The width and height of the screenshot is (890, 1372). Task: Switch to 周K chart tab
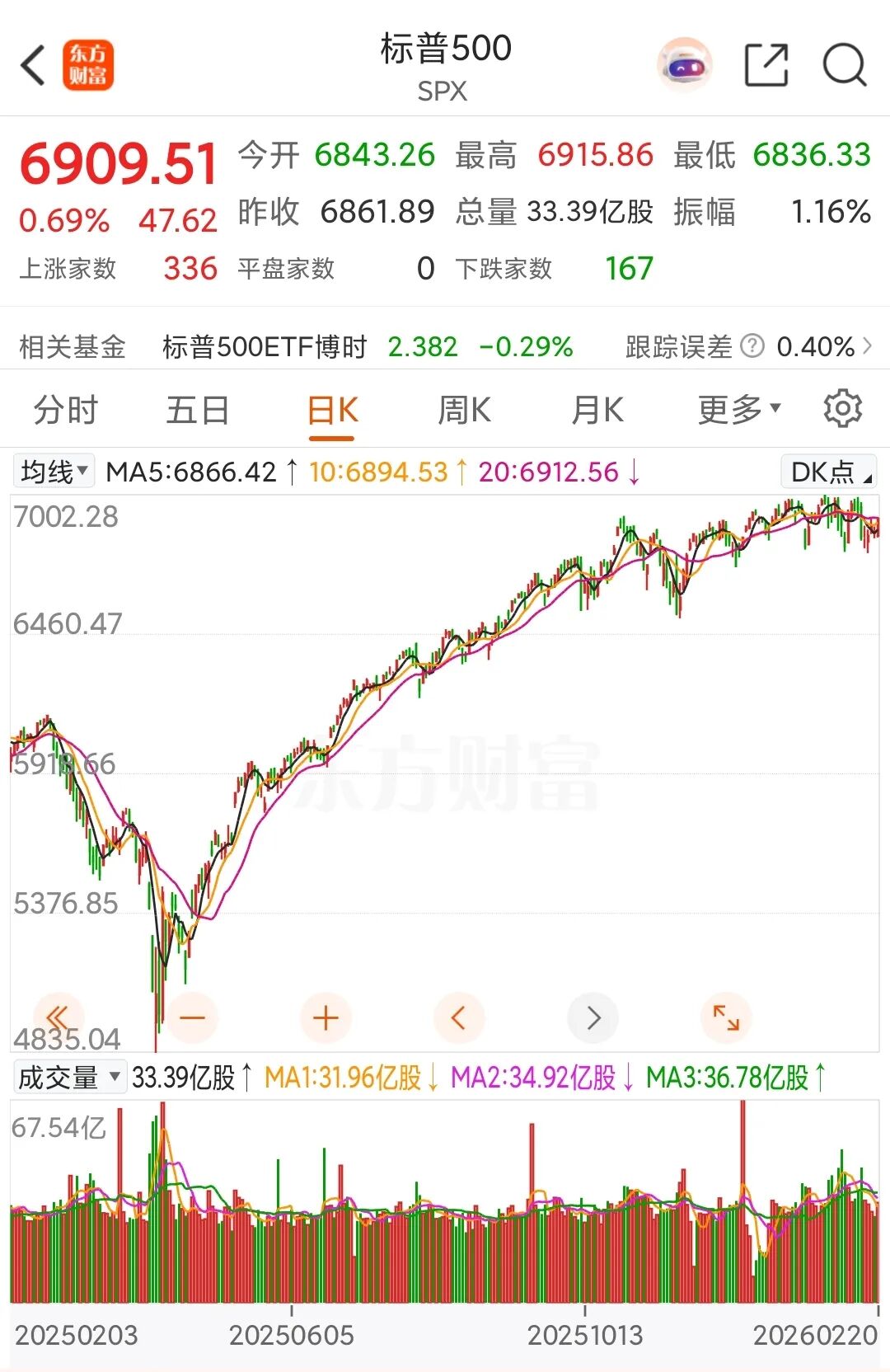coord(464,410)
